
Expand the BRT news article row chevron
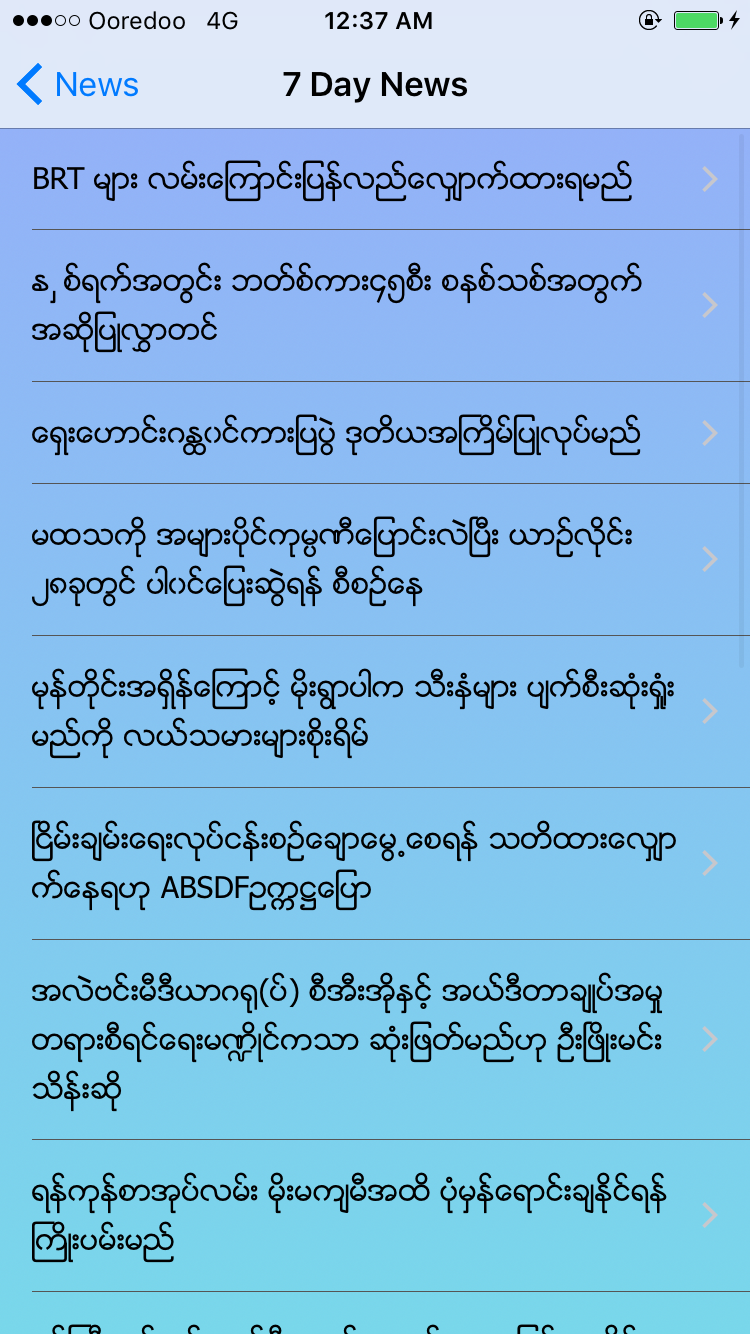pos(710,178)
